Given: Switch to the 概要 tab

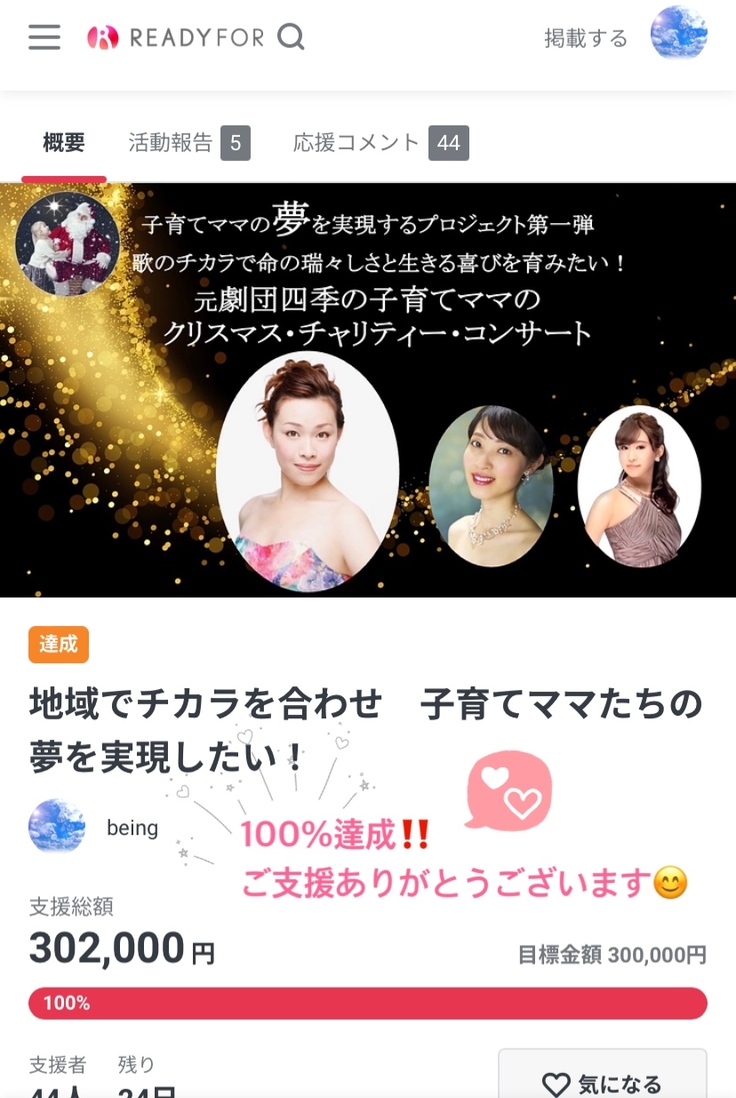Looking at the screenshot, I should [x=64, y=143].
